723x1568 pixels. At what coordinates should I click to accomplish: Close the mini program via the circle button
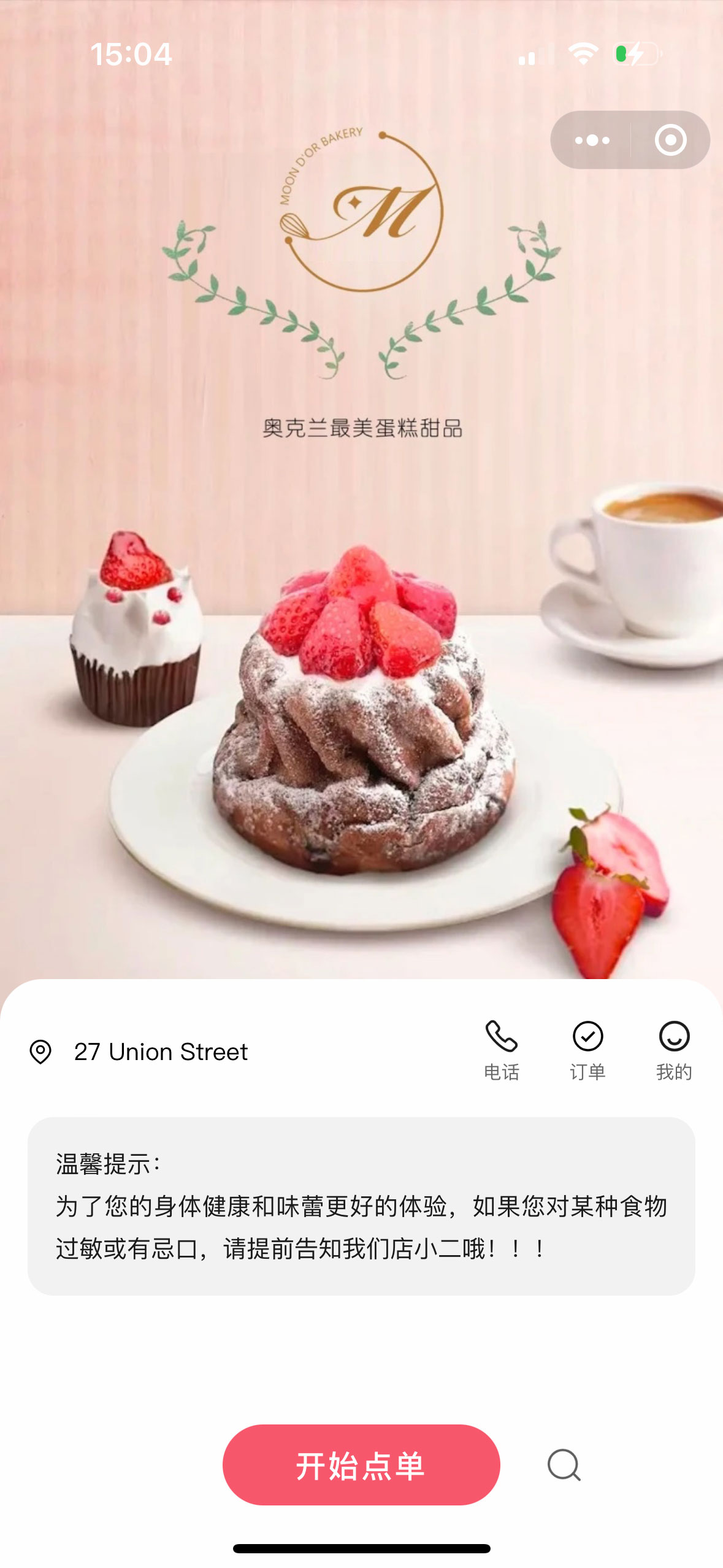[x=670, y=140]
